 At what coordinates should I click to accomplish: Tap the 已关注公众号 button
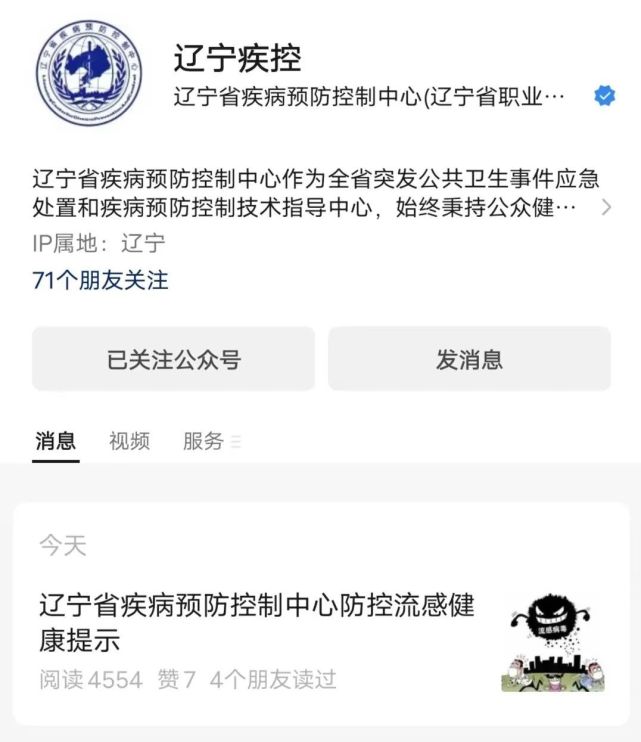(173, 359)
